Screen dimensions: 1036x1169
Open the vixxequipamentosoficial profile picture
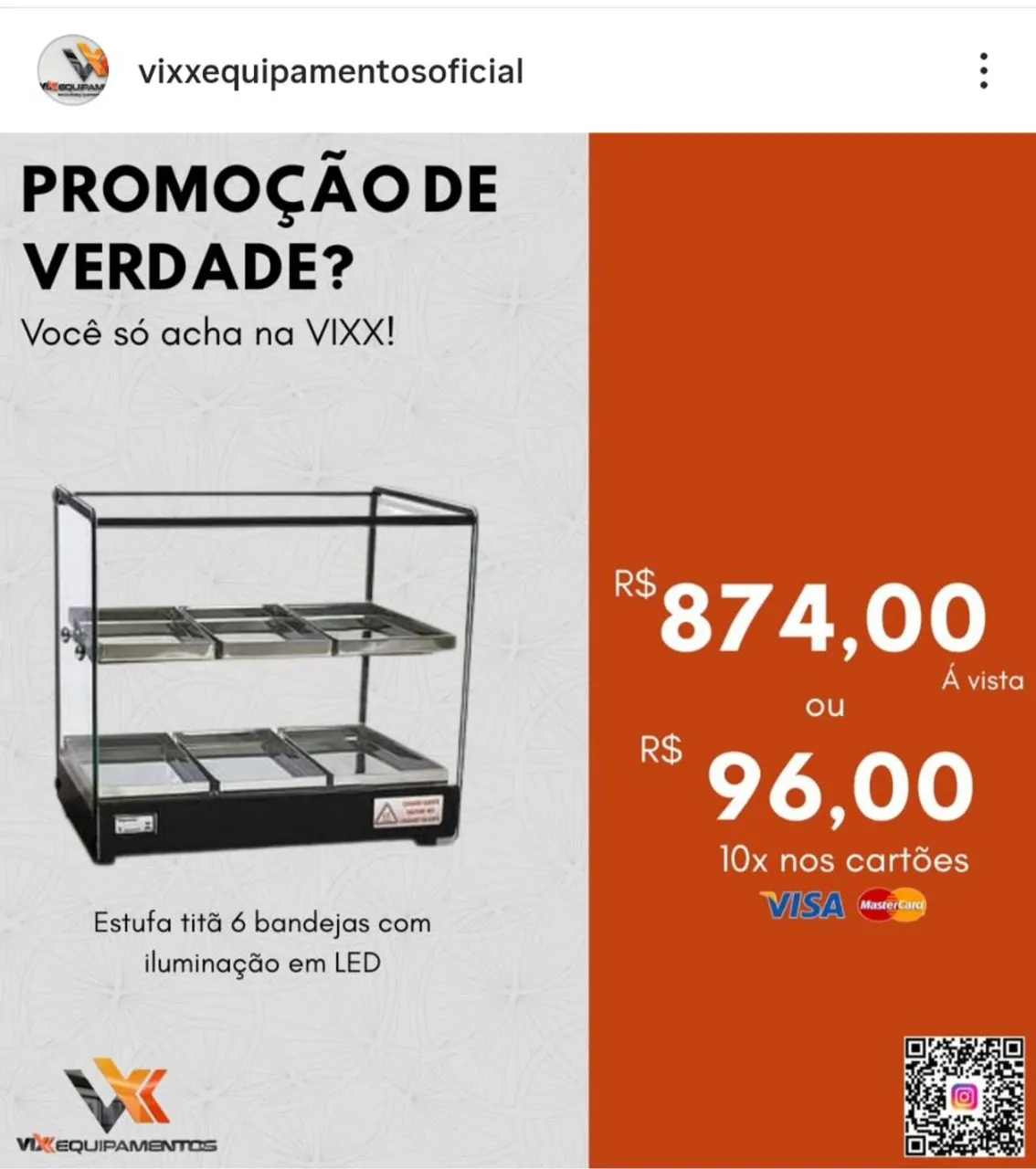73,71
